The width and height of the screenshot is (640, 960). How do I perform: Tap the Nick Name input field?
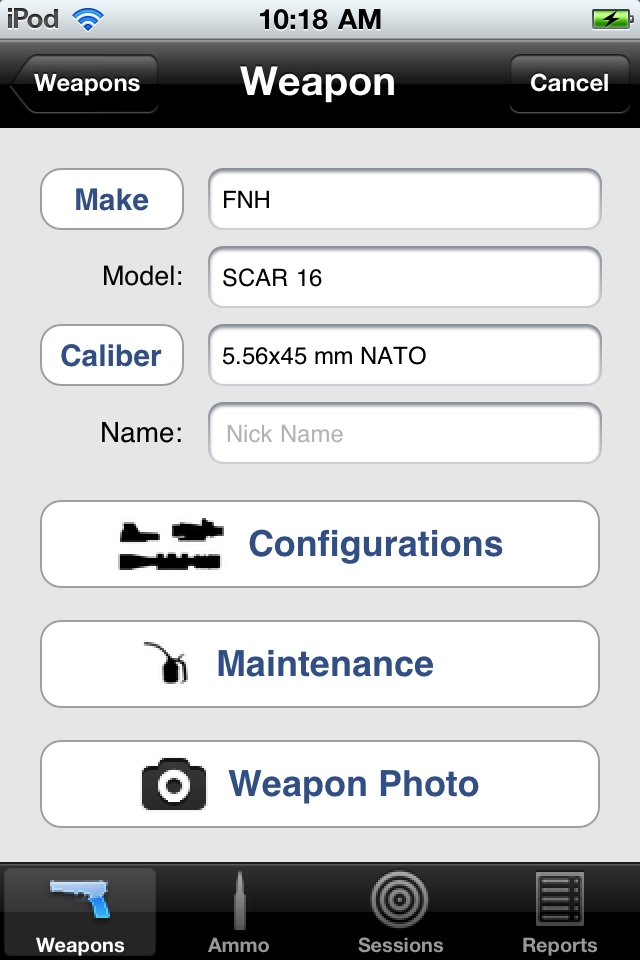(x=404, y=433)
